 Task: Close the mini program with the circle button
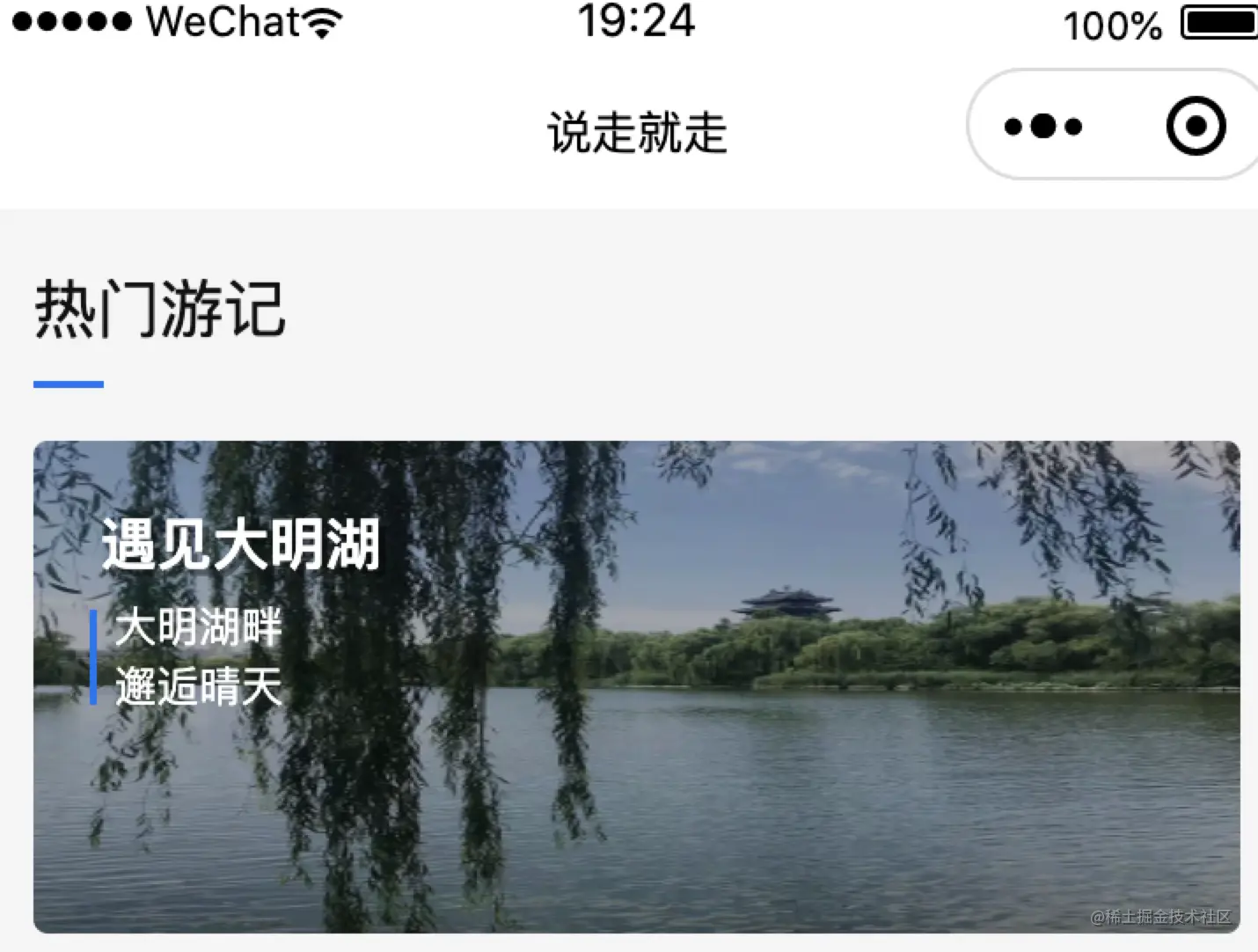point(1196,127)
